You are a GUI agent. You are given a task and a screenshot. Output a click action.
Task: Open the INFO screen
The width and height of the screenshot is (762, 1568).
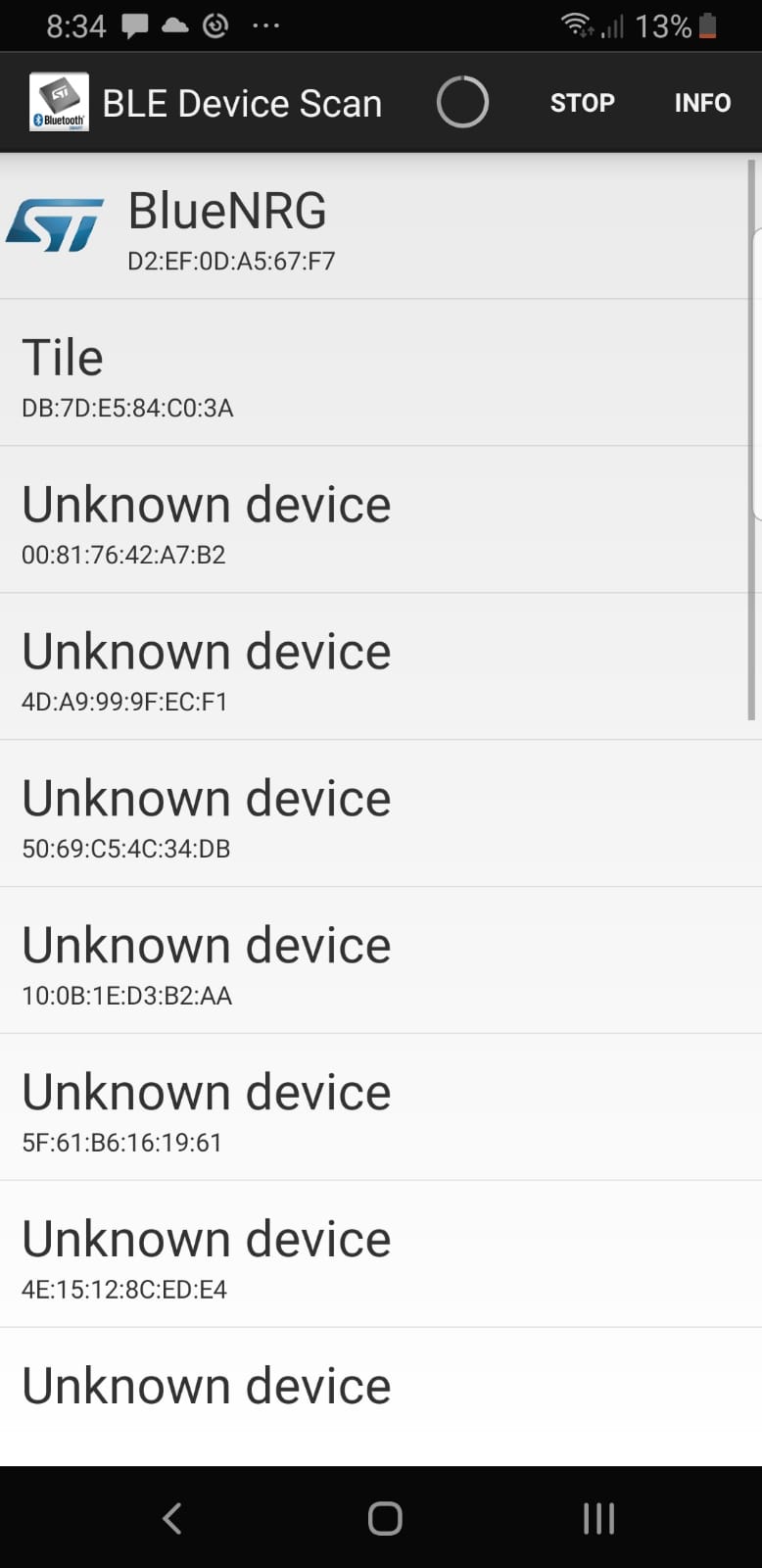(x=702, y=103)
